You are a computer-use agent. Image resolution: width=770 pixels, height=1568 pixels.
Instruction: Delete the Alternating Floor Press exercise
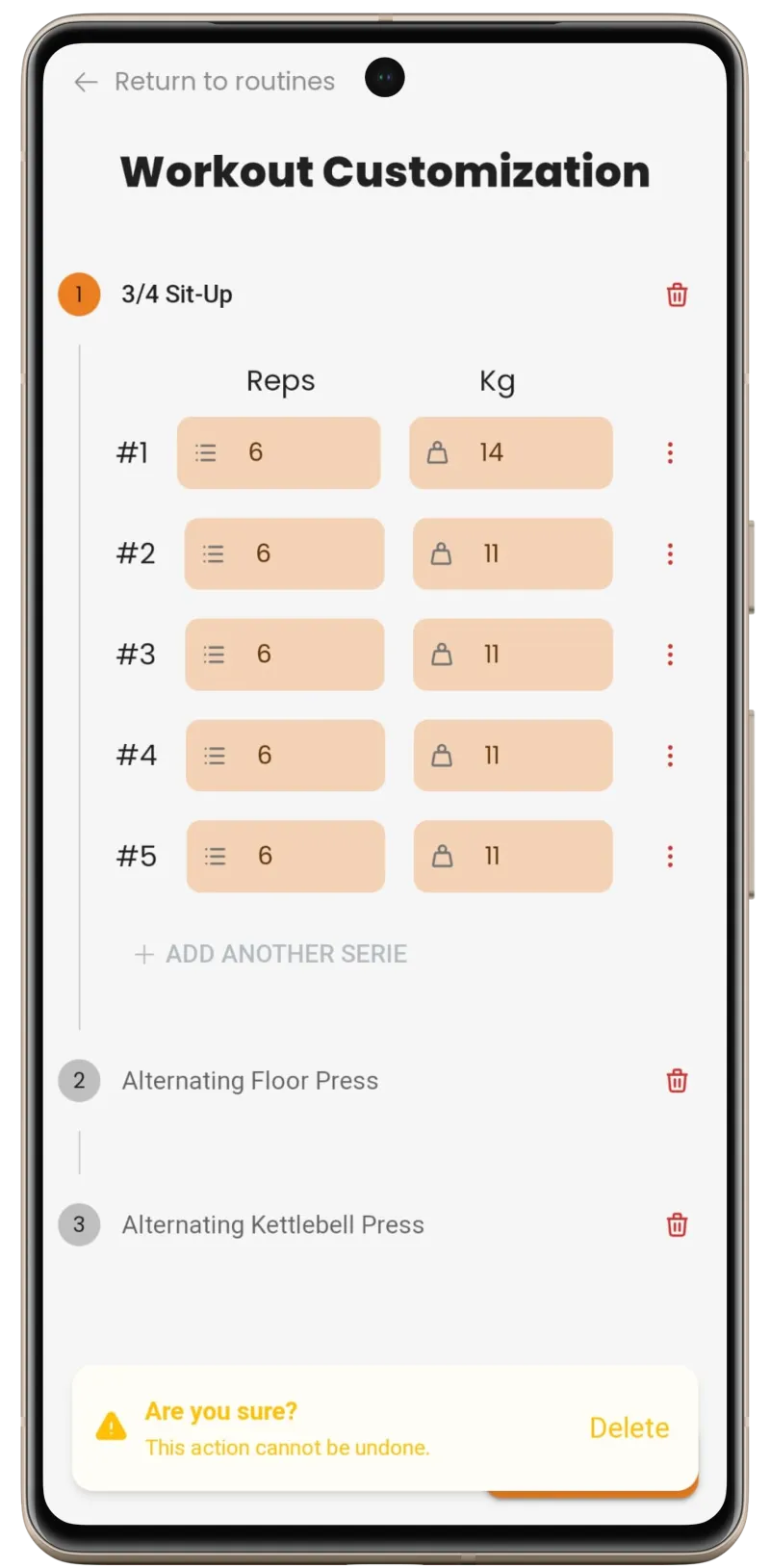(x=677, y=1080)
